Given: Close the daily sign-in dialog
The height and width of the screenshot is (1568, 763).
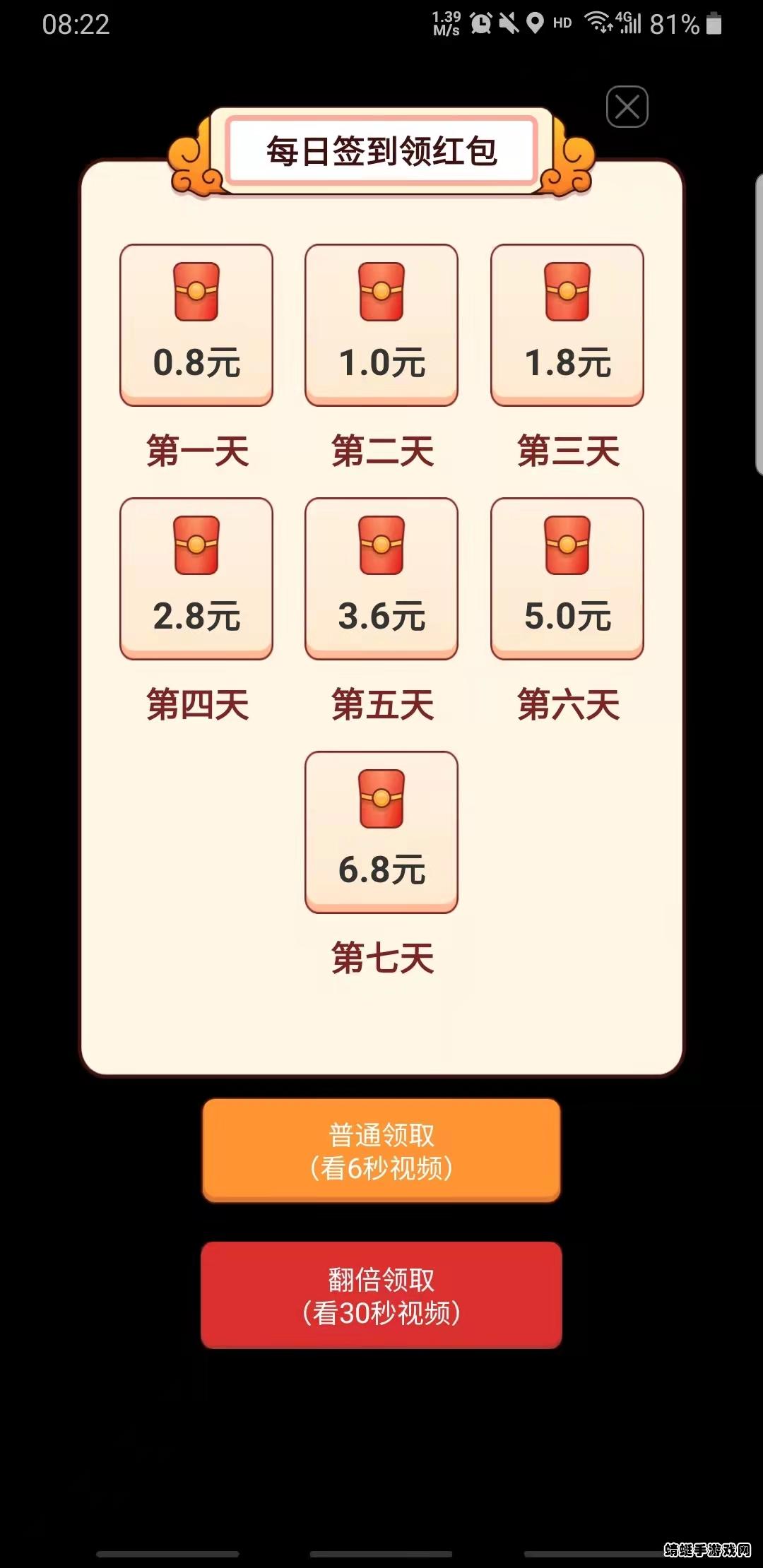Looking at the screenshot, I should (627, 107).
